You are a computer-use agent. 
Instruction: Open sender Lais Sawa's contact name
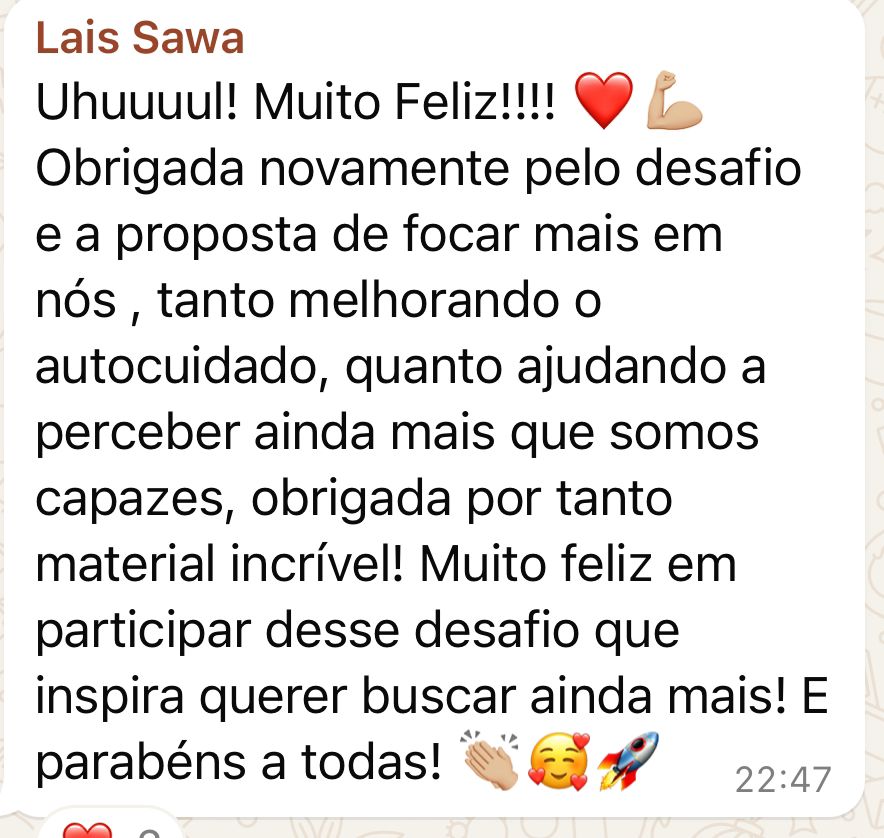pyautogui.click(x=139, y=39)
